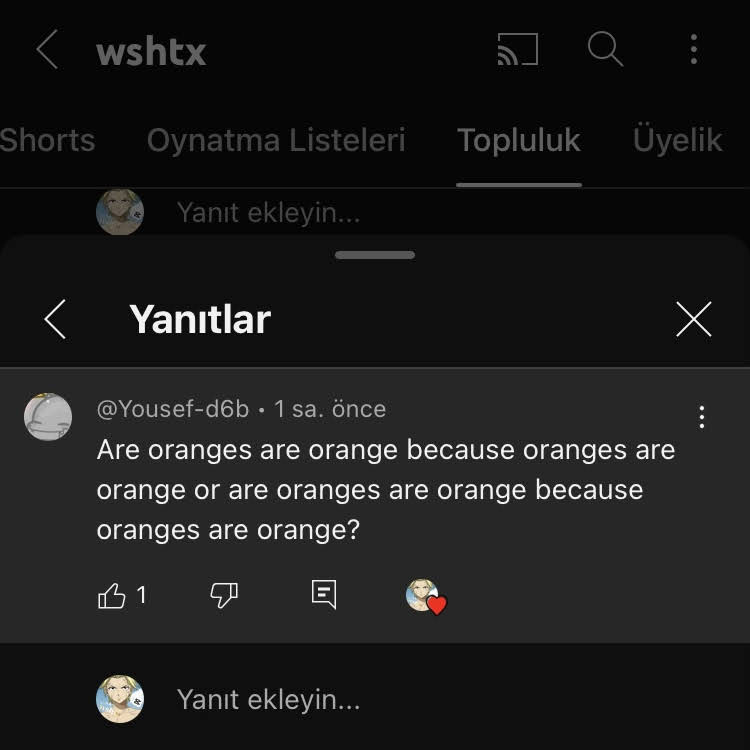The image size is (750, 750).
Task: Close the Yanıtlar replies panel
Action: (x=693, y=319)
